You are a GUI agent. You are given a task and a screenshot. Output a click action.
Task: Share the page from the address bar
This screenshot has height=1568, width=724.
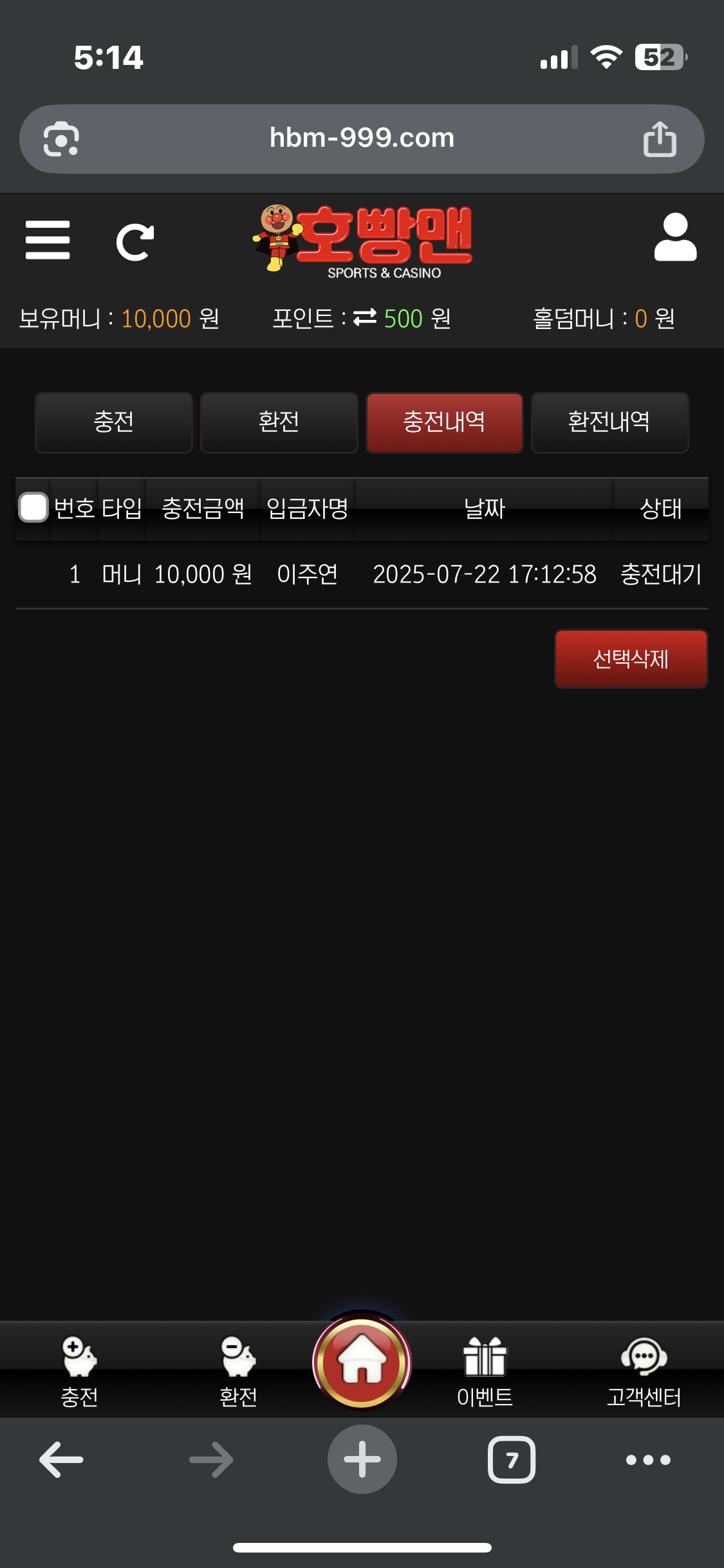[x=660, y=139]
